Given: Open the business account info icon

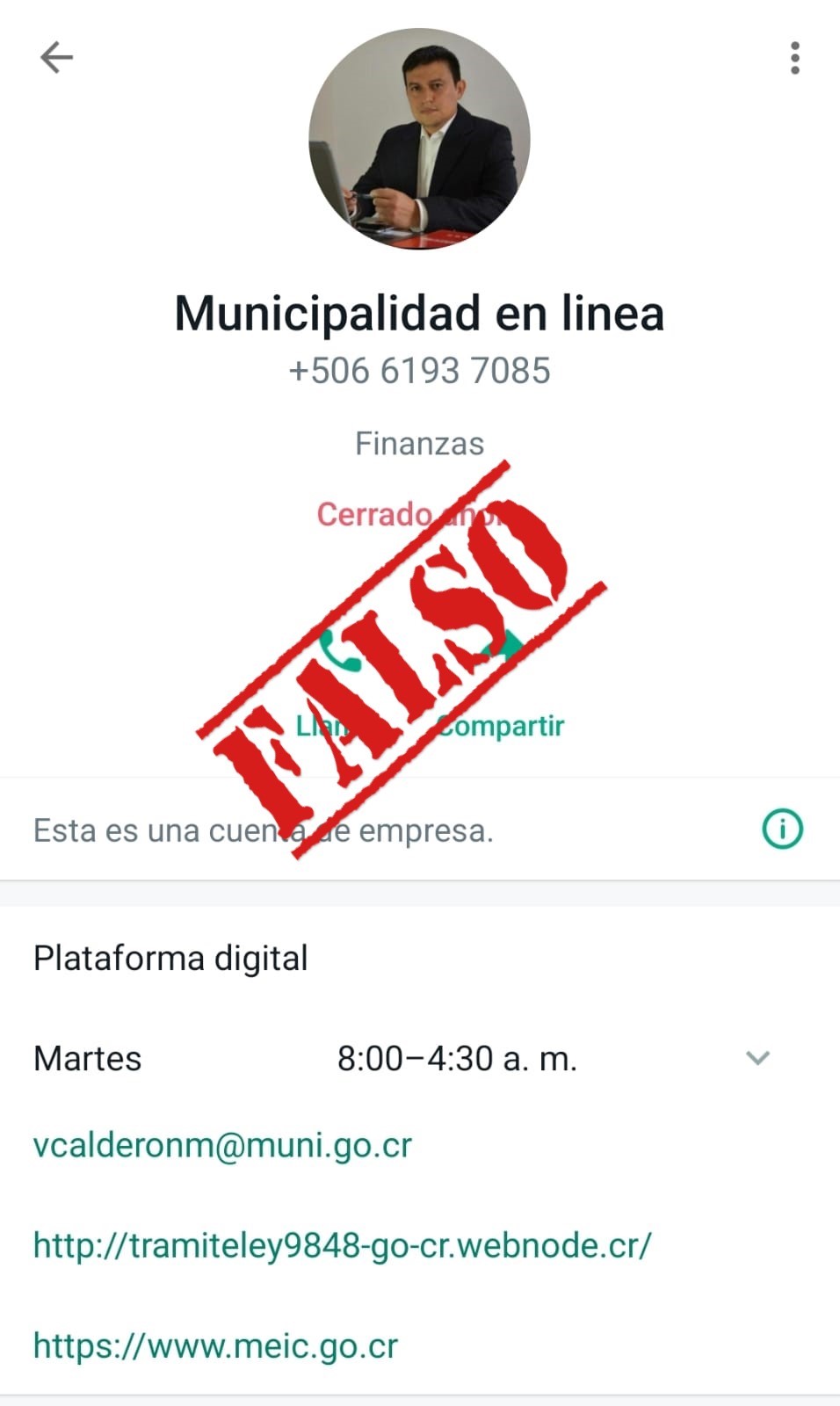Looking at the screenshot, I should pos(782,829).
